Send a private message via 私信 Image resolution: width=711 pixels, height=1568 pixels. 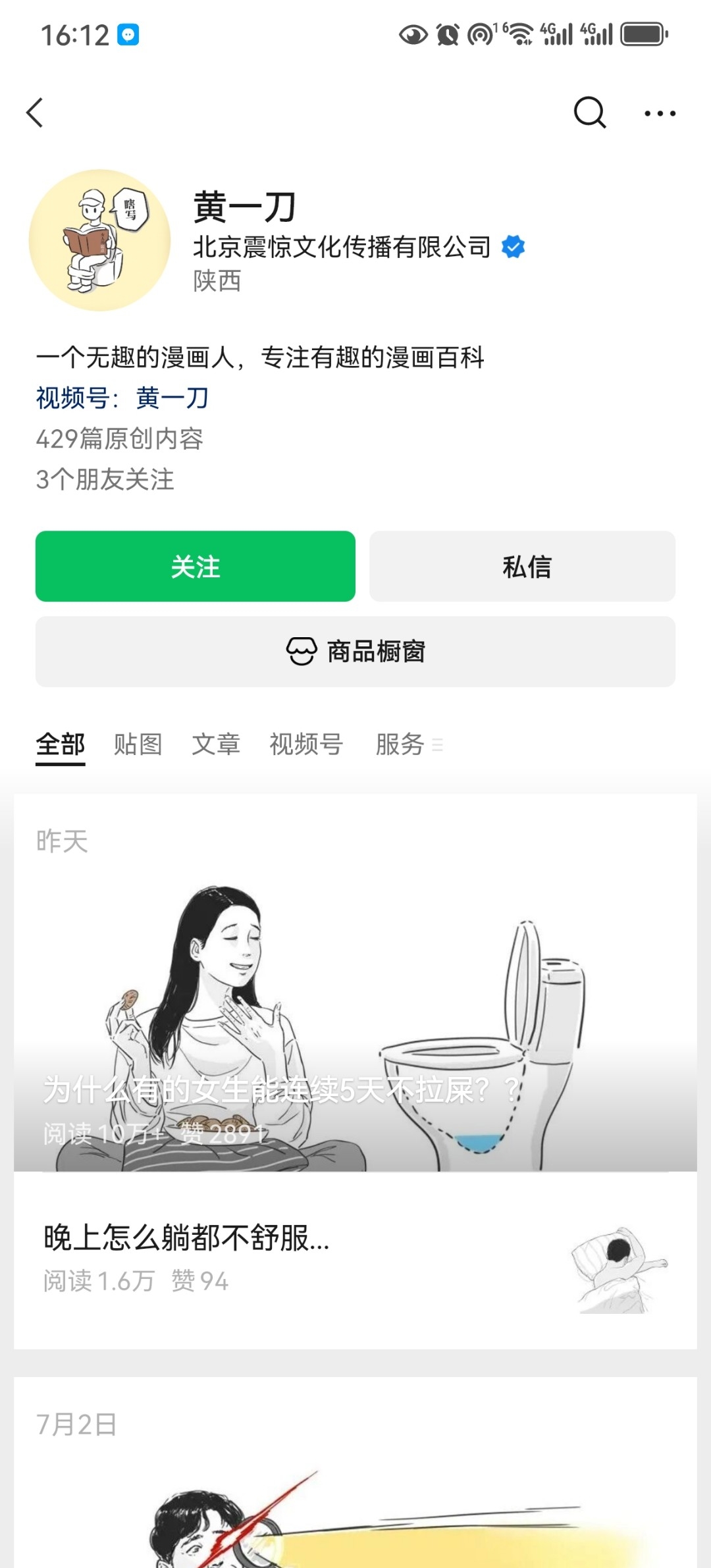[x=522, y=566]
